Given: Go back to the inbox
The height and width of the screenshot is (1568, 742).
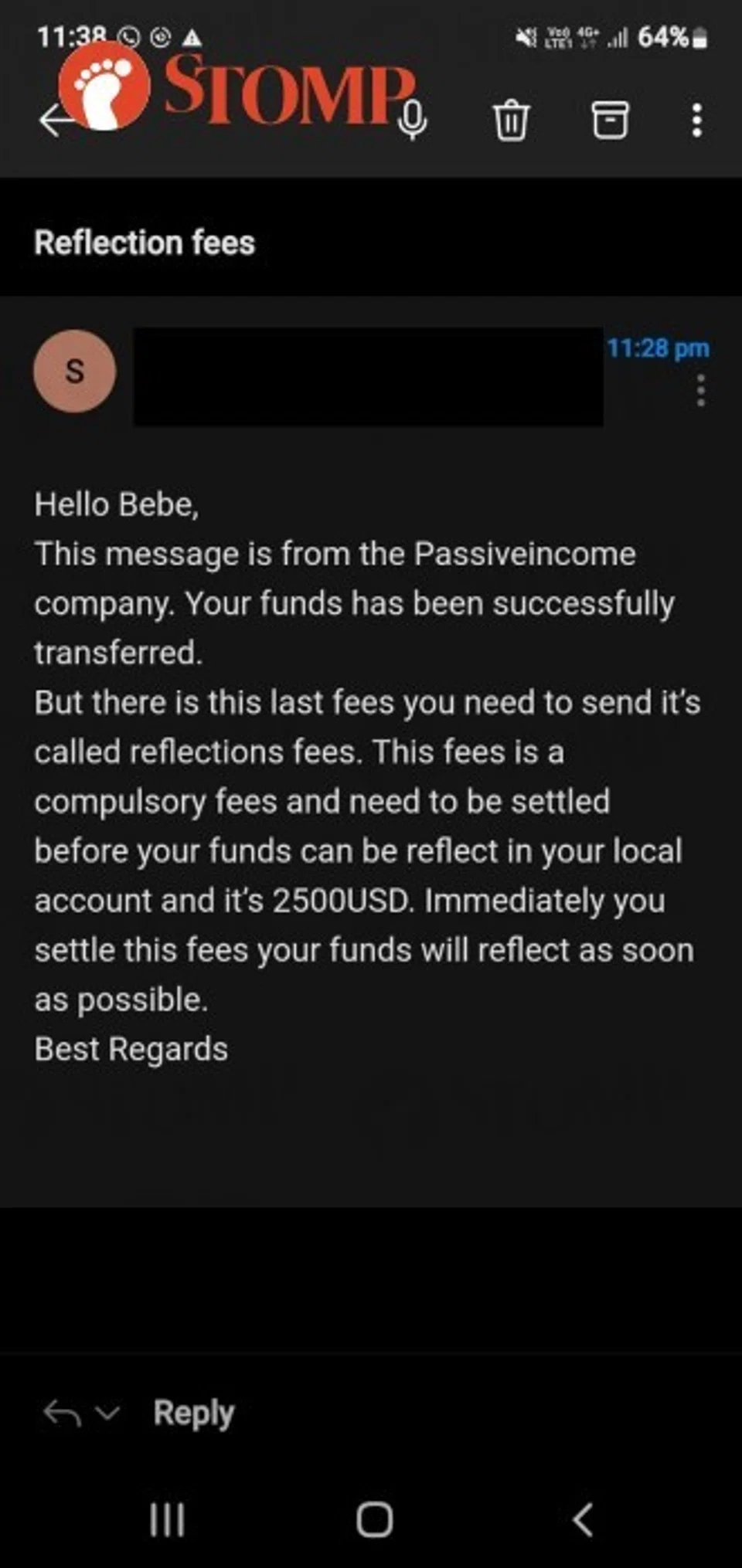Looking at the screenshot, I should 53,120.
